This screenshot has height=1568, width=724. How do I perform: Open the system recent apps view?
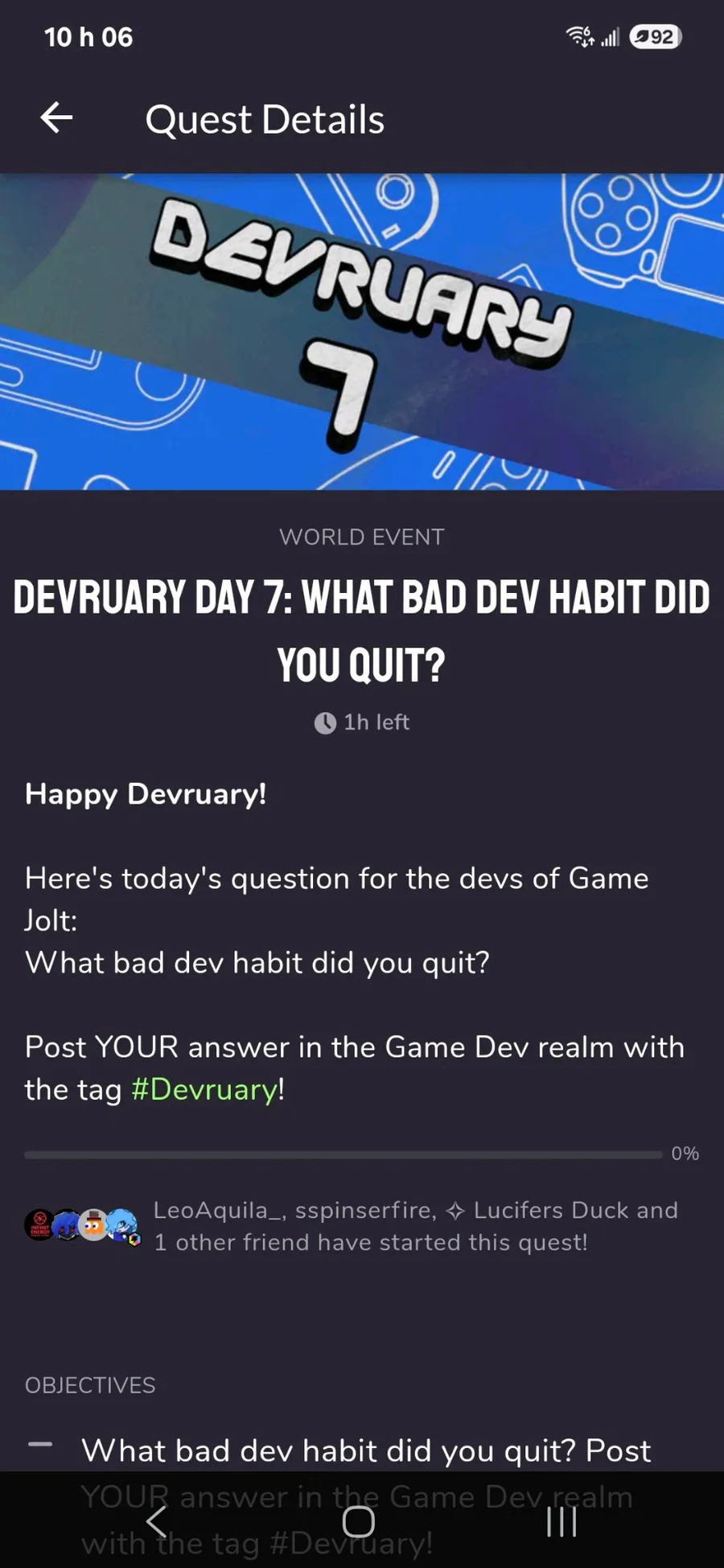562,1521
